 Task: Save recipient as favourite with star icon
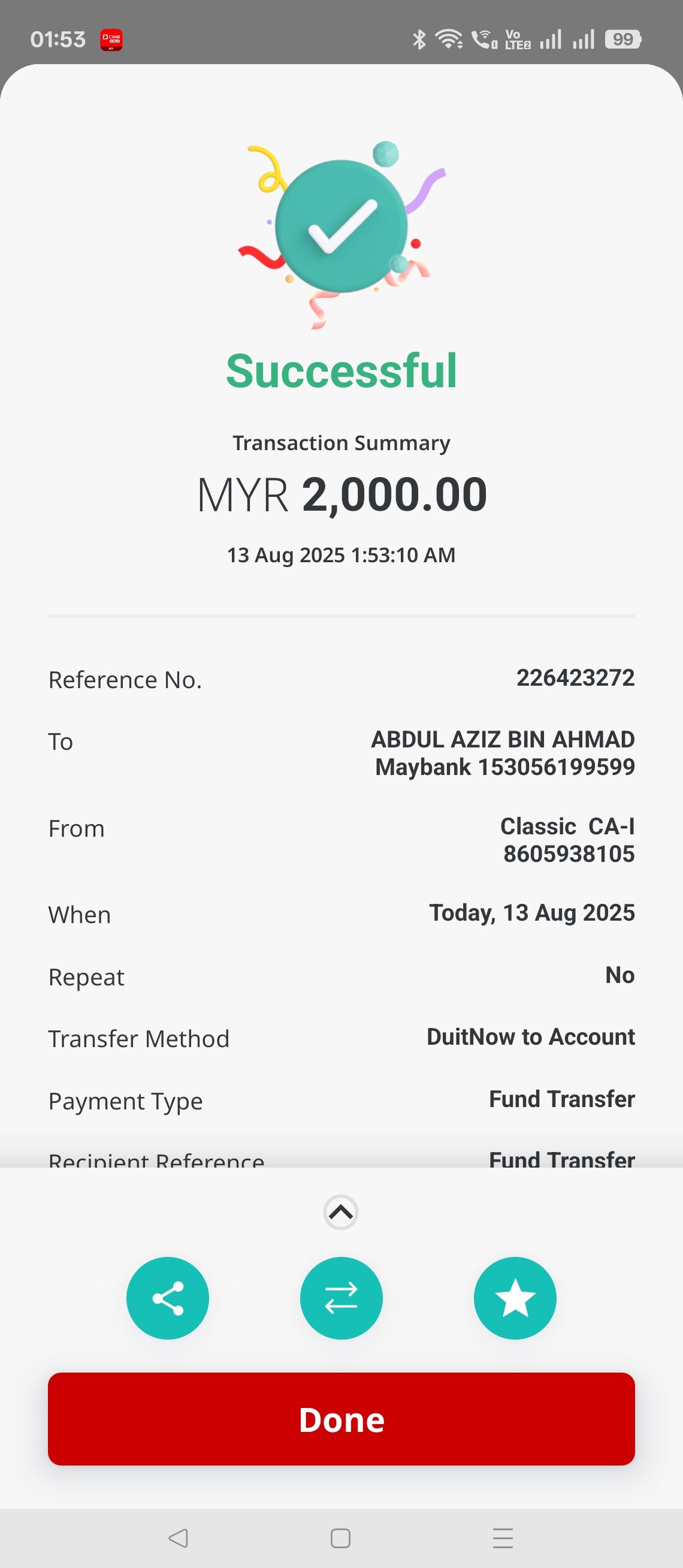click(x=515, y=1298)
